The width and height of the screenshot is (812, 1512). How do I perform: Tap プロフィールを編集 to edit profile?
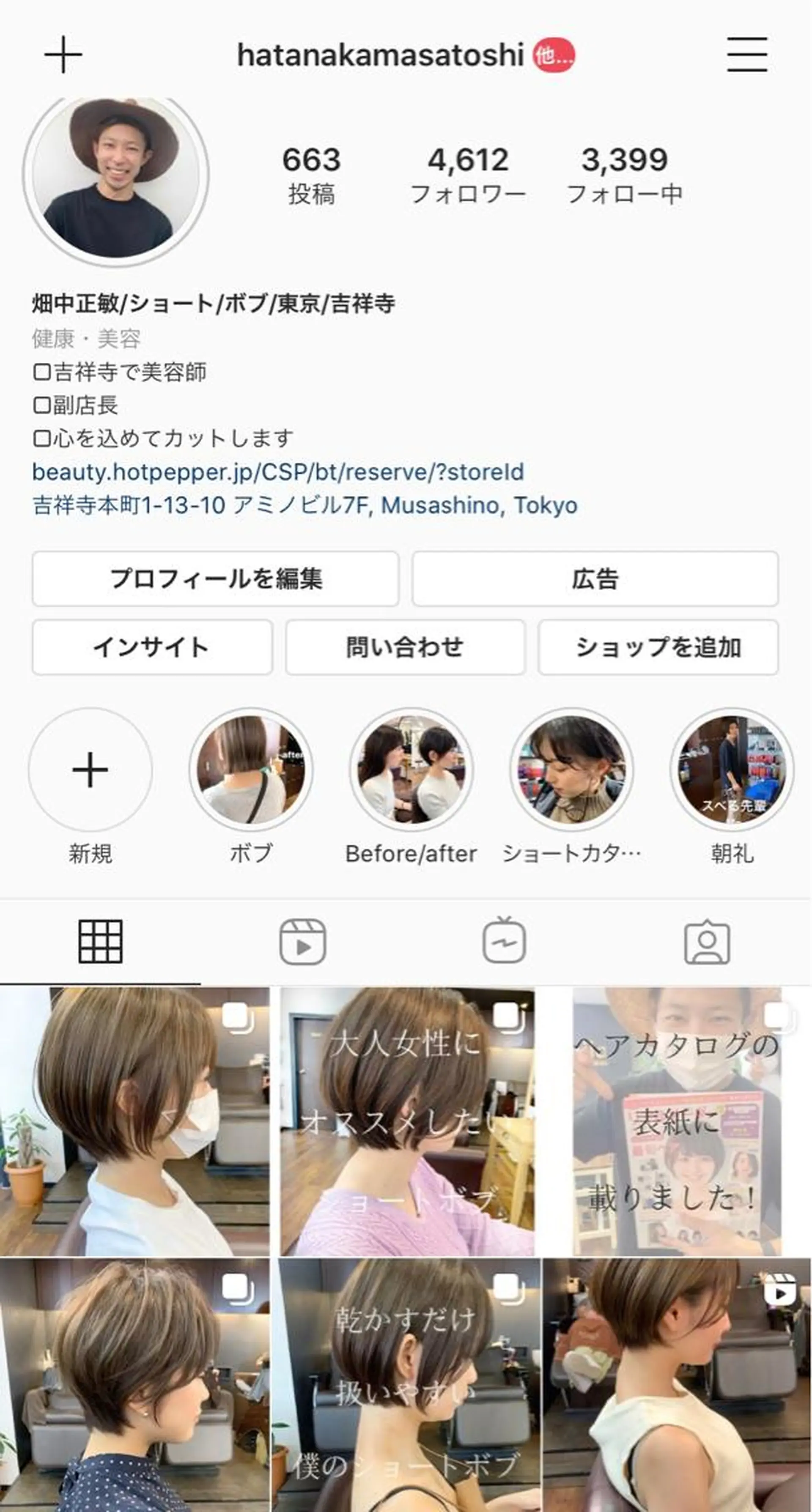pyautogui.click(x=216, y=579)
